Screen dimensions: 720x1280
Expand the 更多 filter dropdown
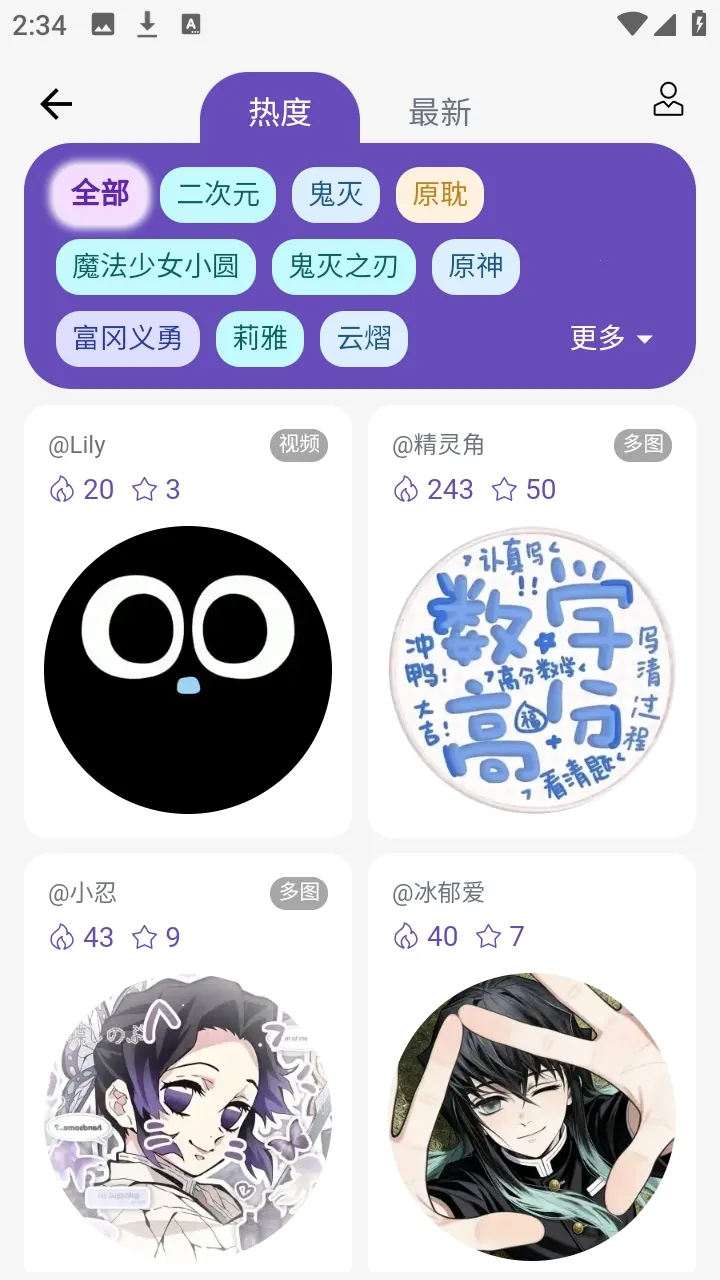(610, 338)
